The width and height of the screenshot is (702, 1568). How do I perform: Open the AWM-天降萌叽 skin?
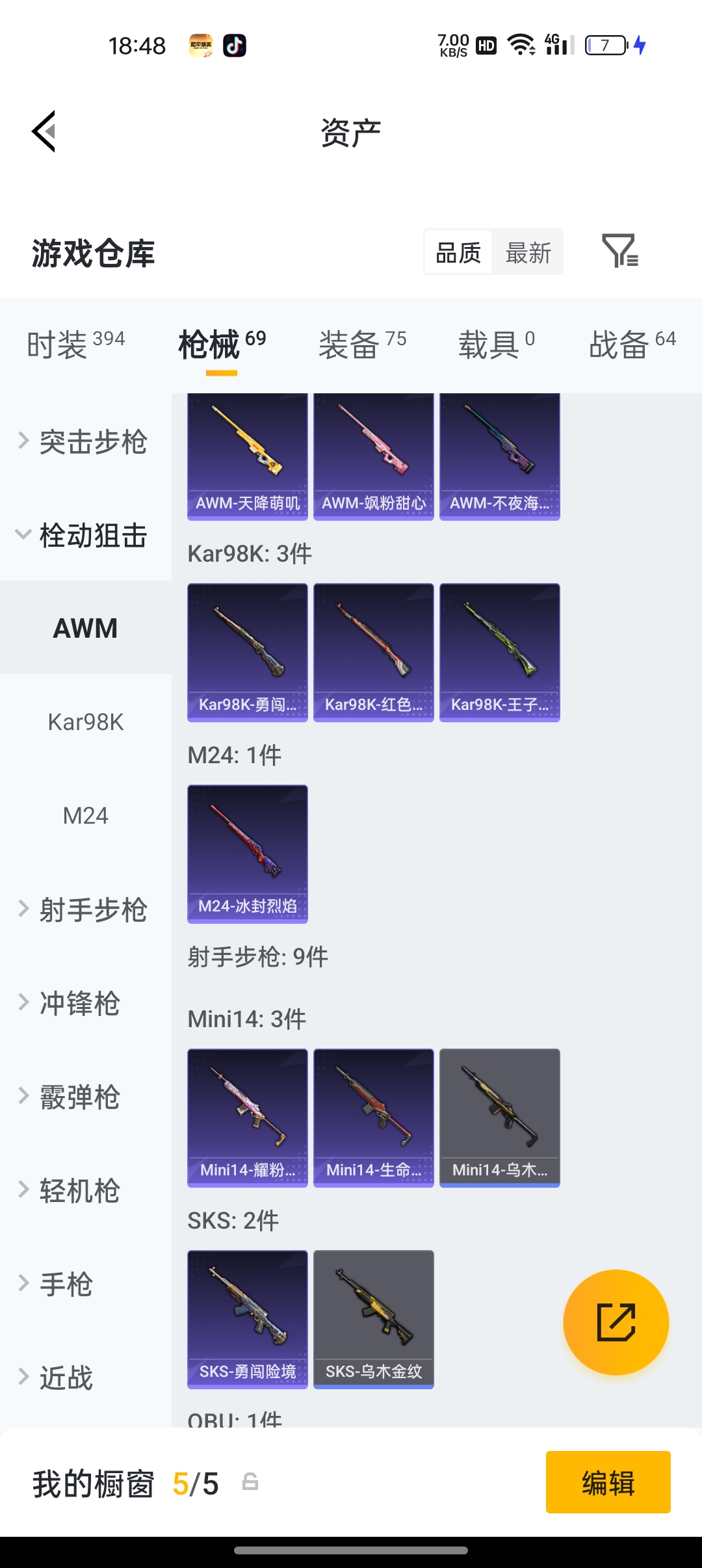248,456
